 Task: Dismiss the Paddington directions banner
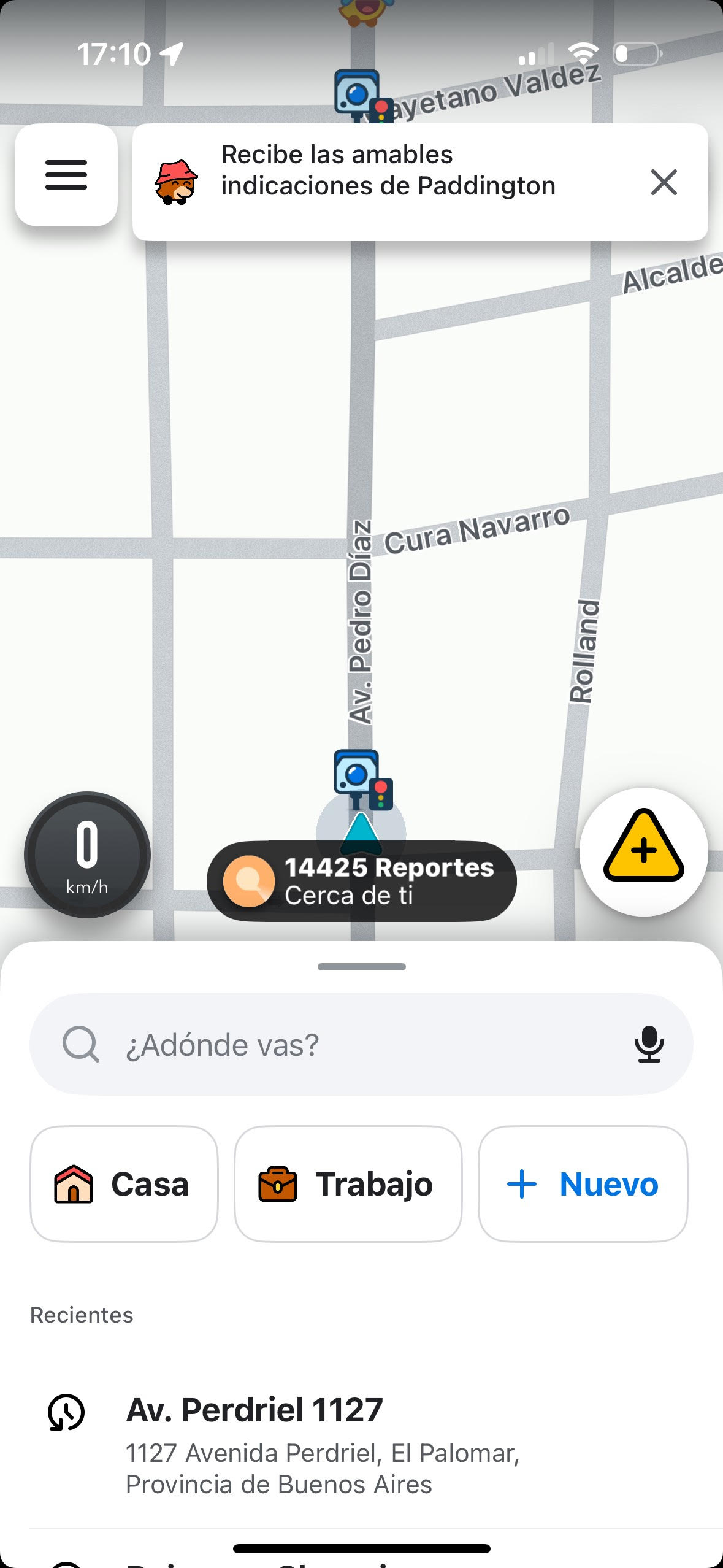tap(664, 183)
